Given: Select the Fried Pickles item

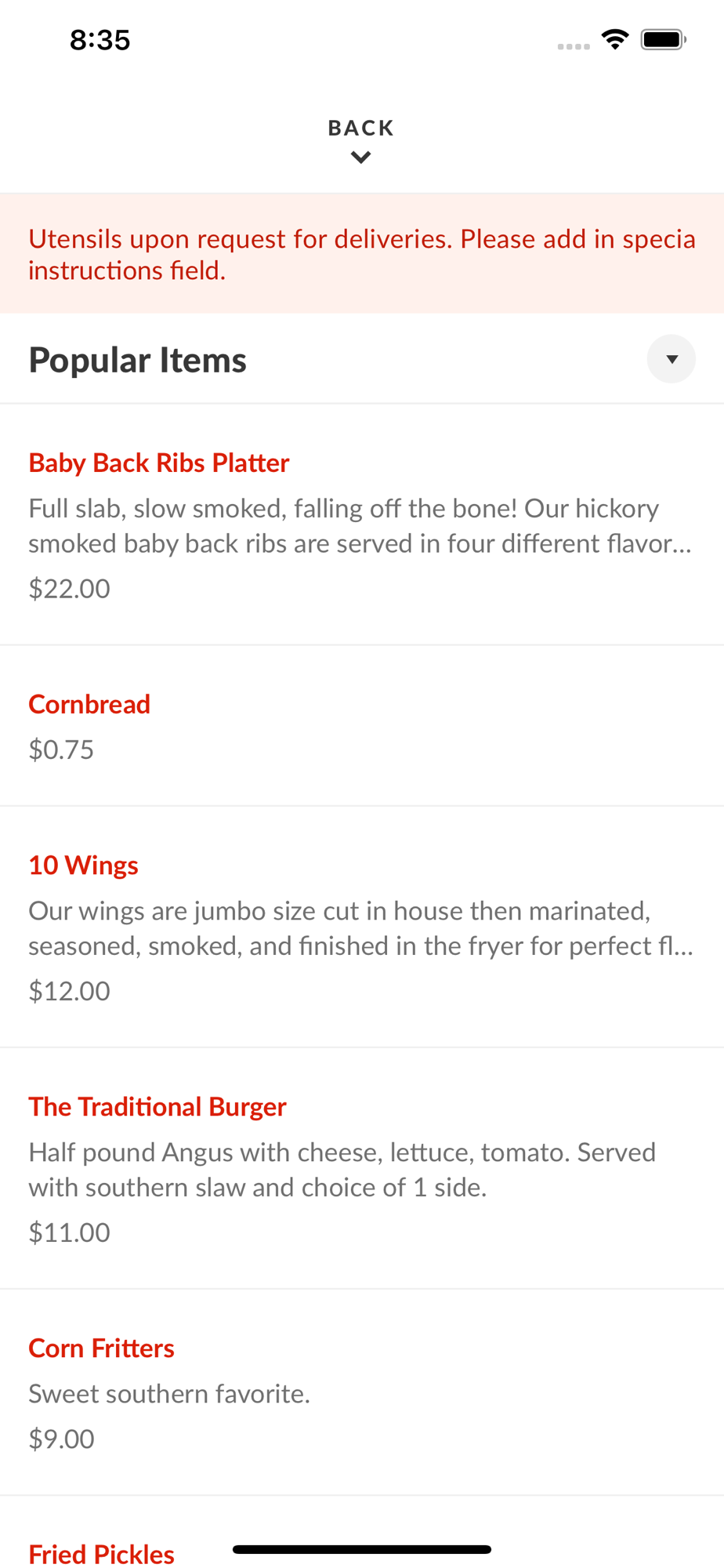Looking at the screenshot, I should (101, 1553).
